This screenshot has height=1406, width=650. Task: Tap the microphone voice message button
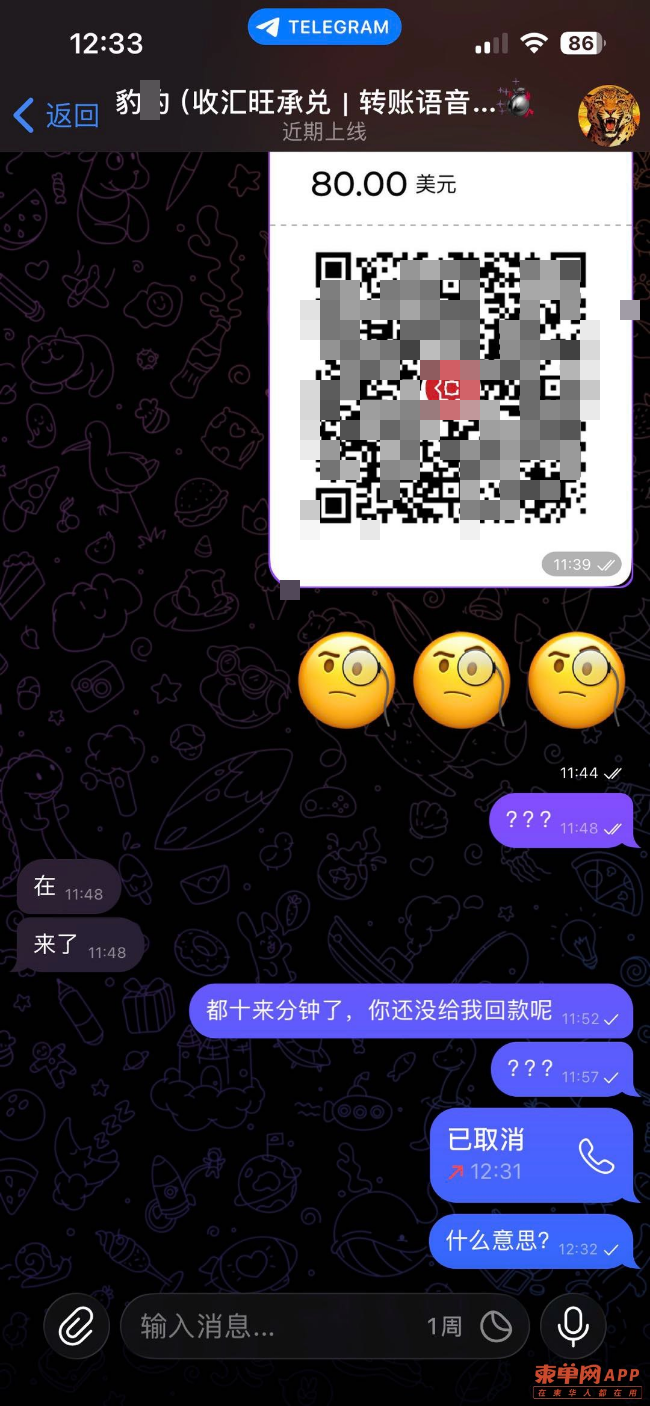[x=573, y=1327]
